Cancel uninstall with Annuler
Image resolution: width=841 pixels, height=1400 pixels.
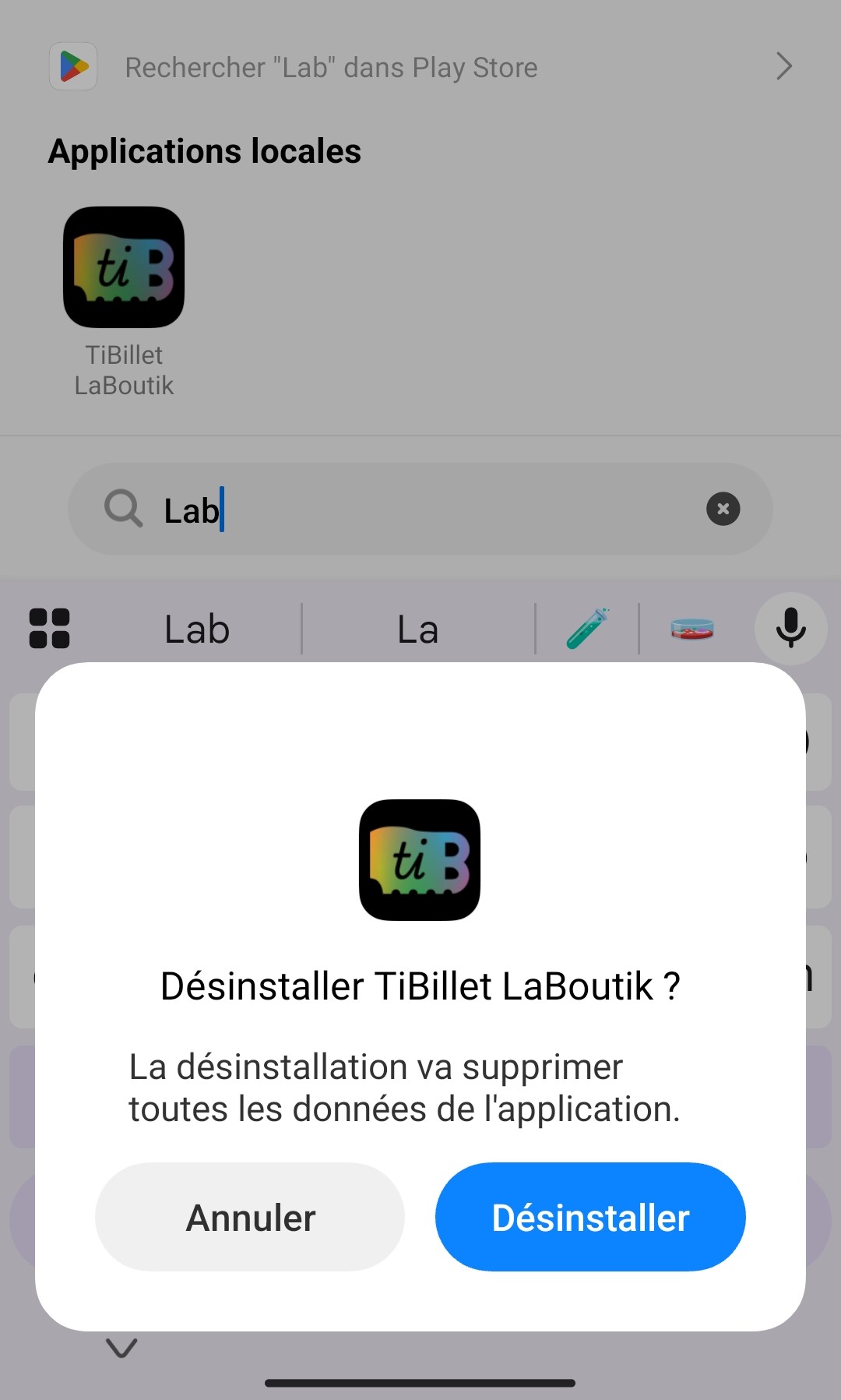point(250,1217)
